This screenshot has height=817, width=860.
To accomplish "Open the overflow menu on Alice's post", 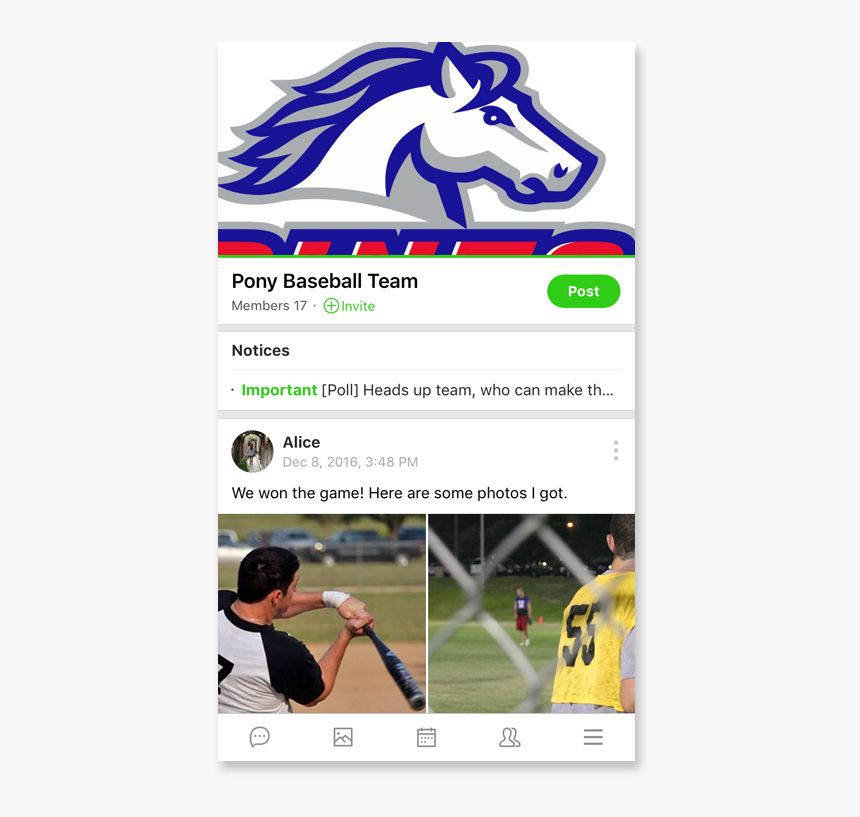I will (x=615, y=451).
